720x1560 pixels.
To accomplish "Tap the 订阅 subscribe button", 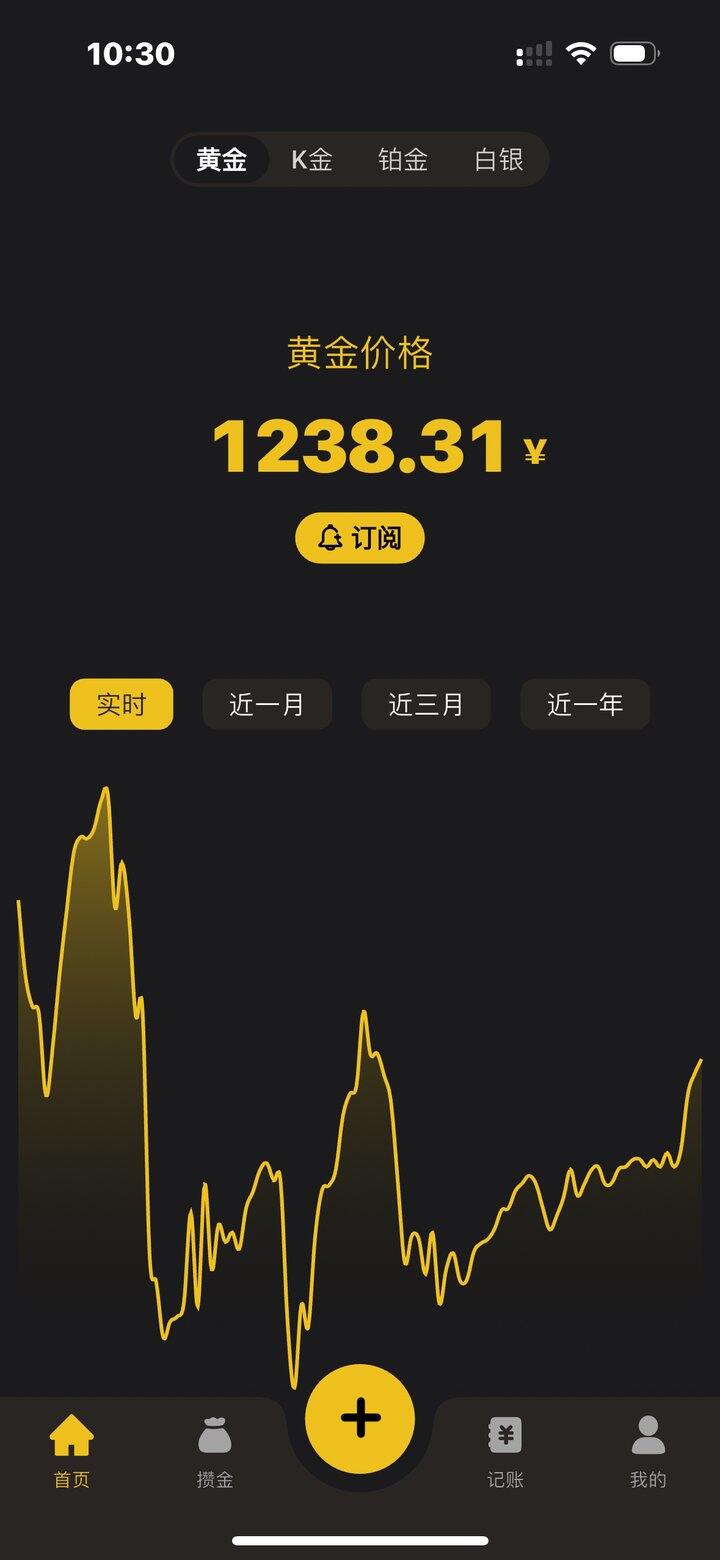I will pos(359,538).
